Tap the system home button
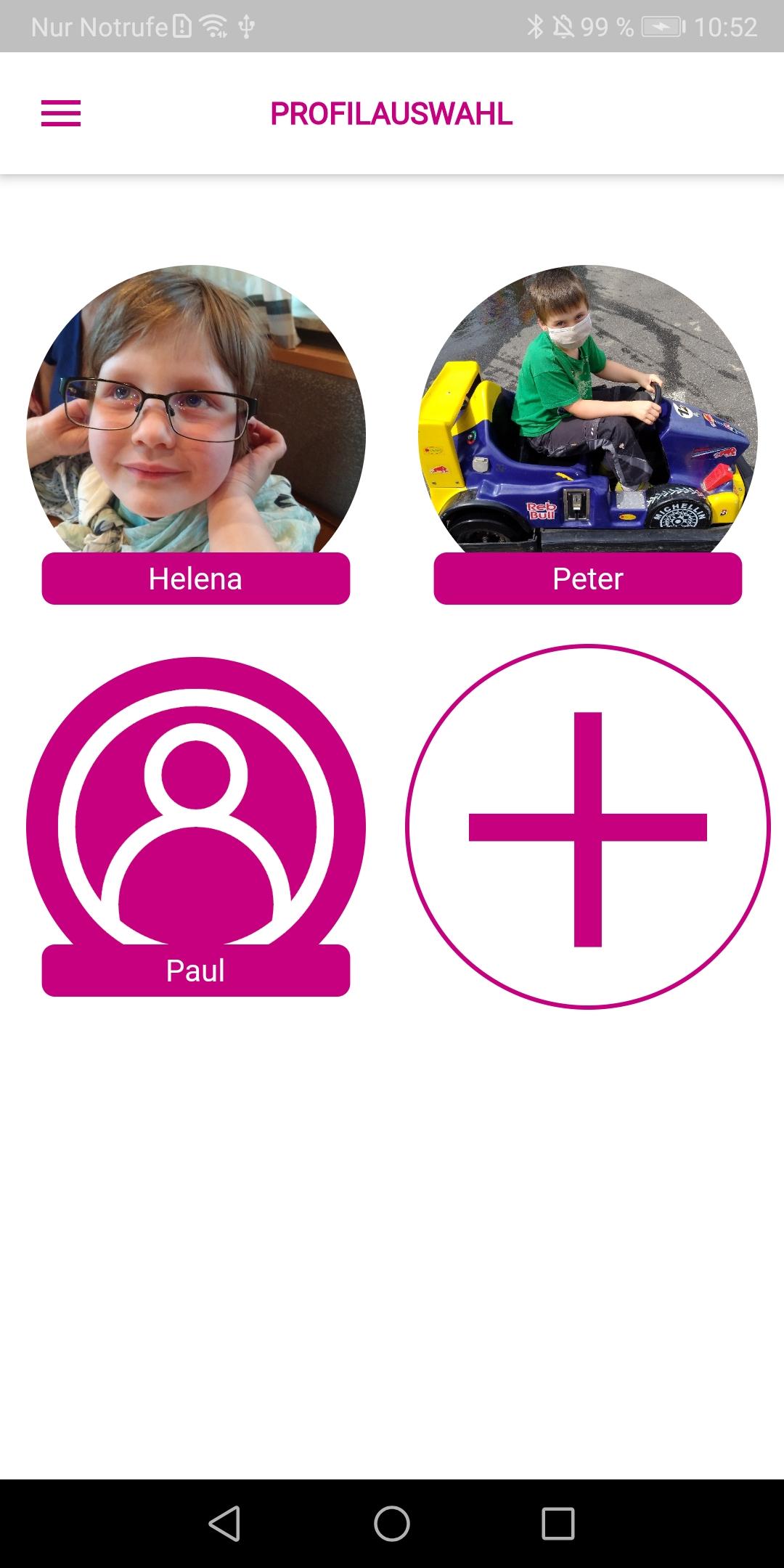The width and height of the screenshot is (784, 1568). [x=392, y=1523]
